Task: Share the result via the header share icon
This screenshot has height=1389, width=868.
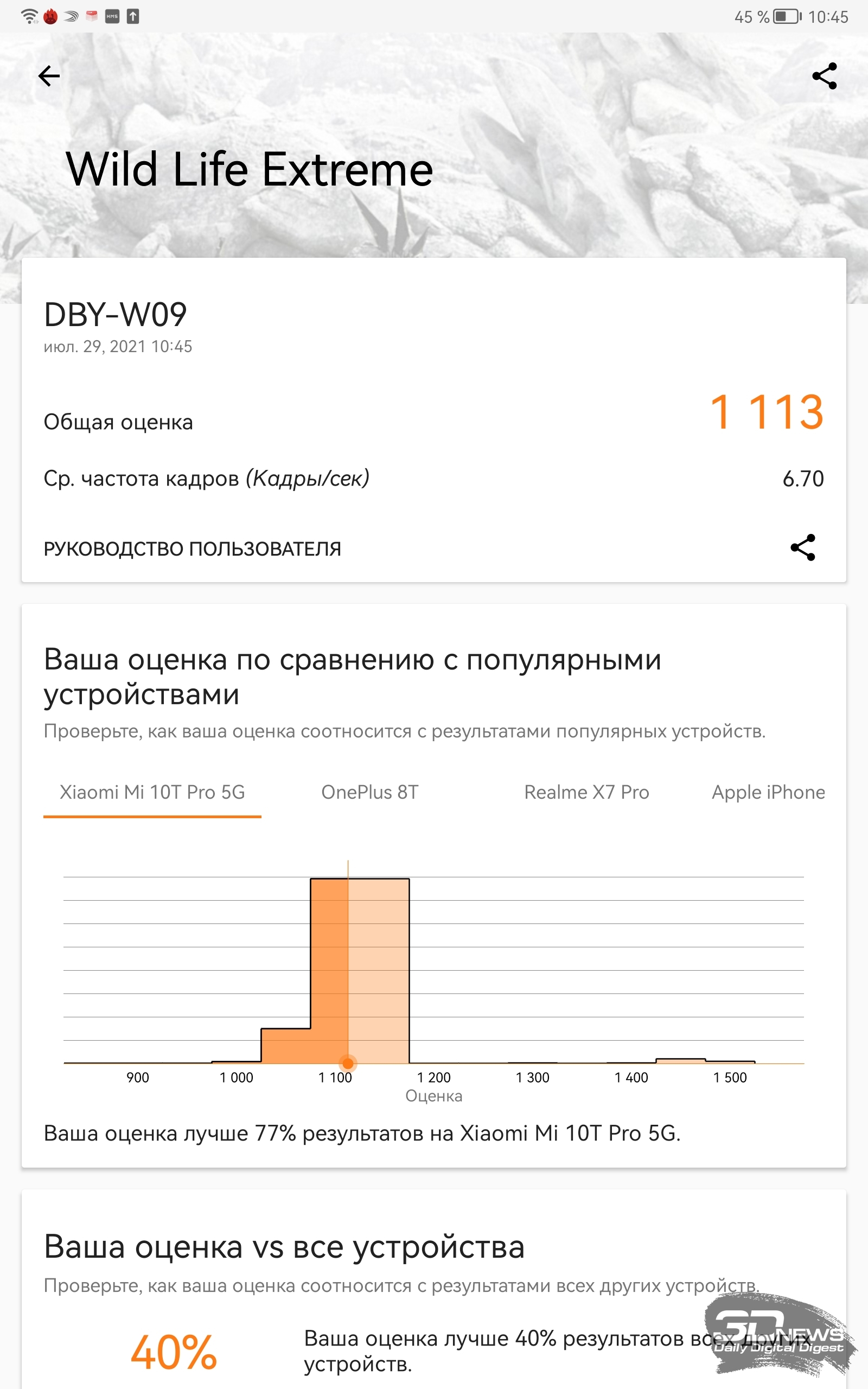Action: coord(825,76)
